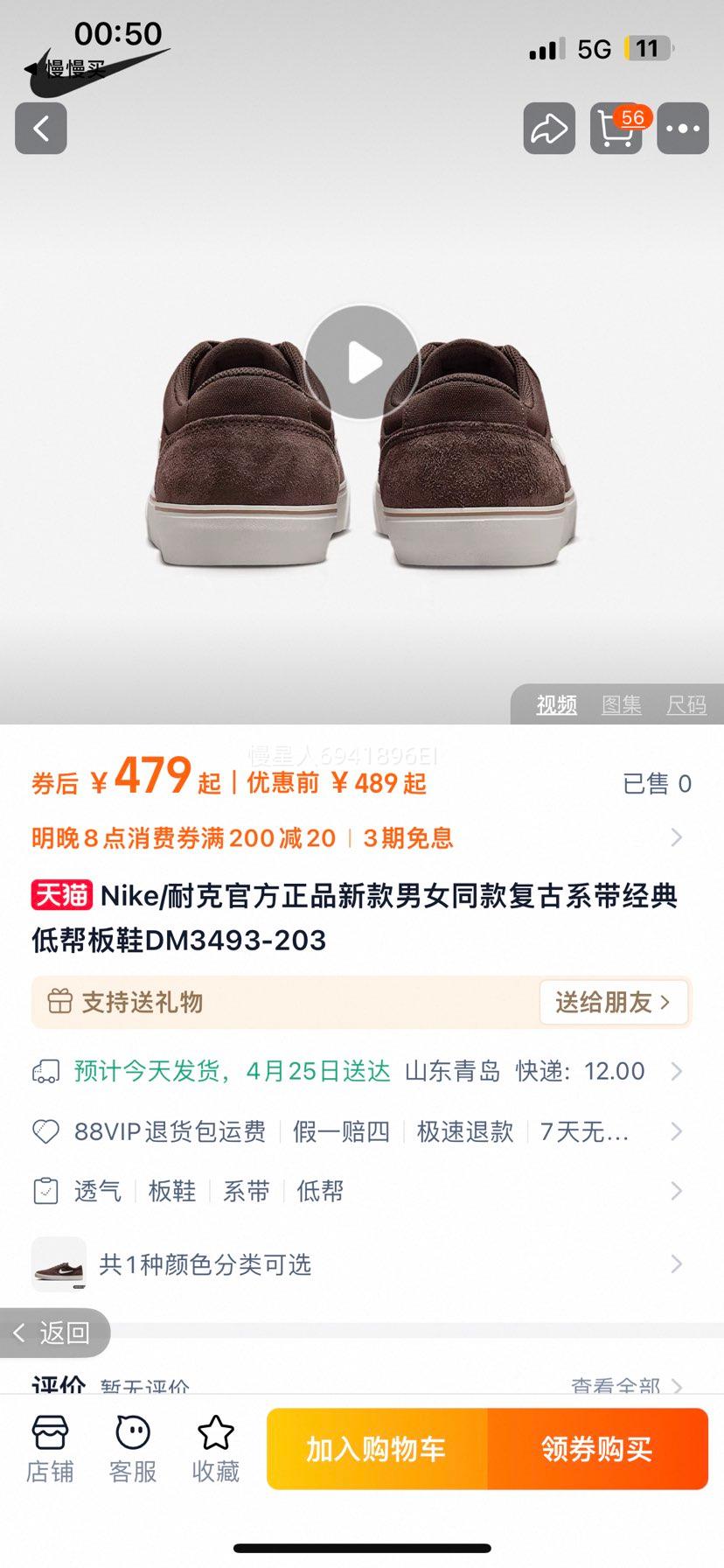Open the shopping cart with 56 items
Image resolution: width=724 pixels, height=1568 pixels.
(616, 129)
